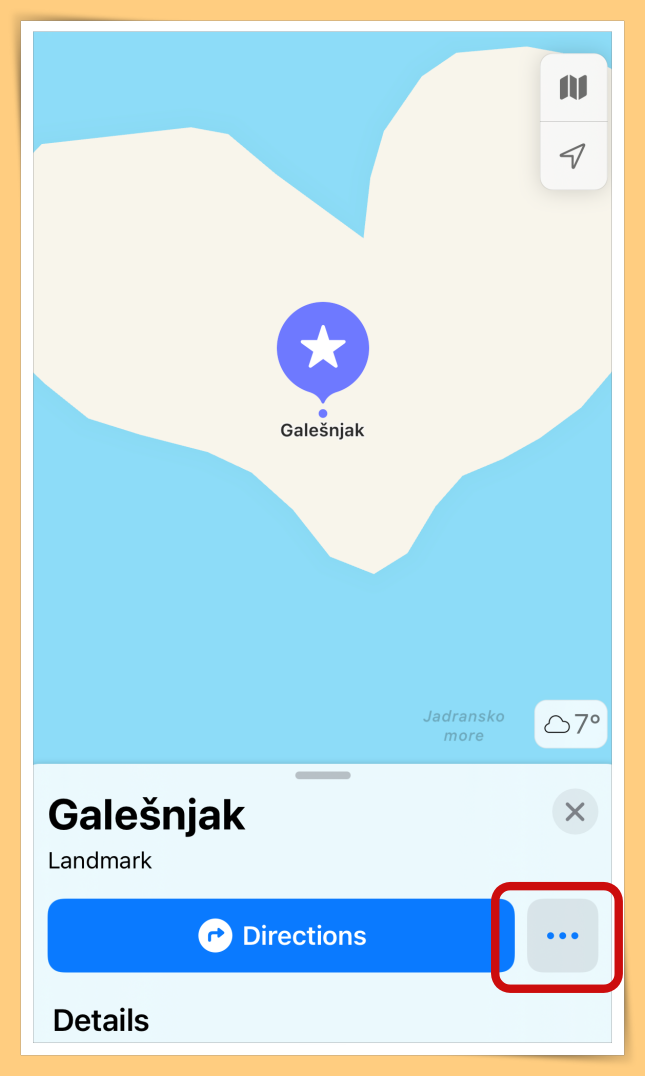Open the map mode selector
Viewport: 645px width, 1076px height.
tap(573, 88)
